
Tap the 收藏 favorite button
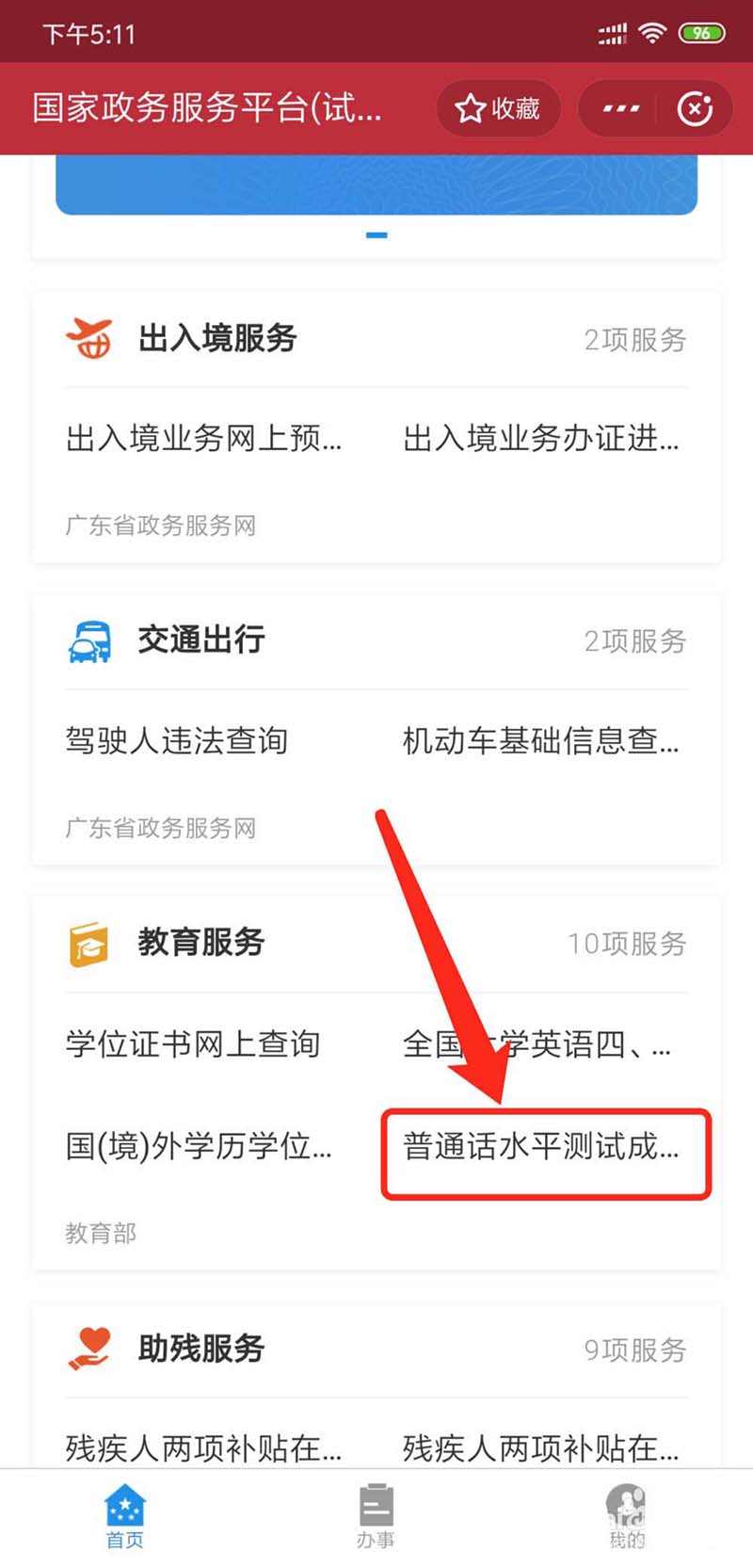498,109
